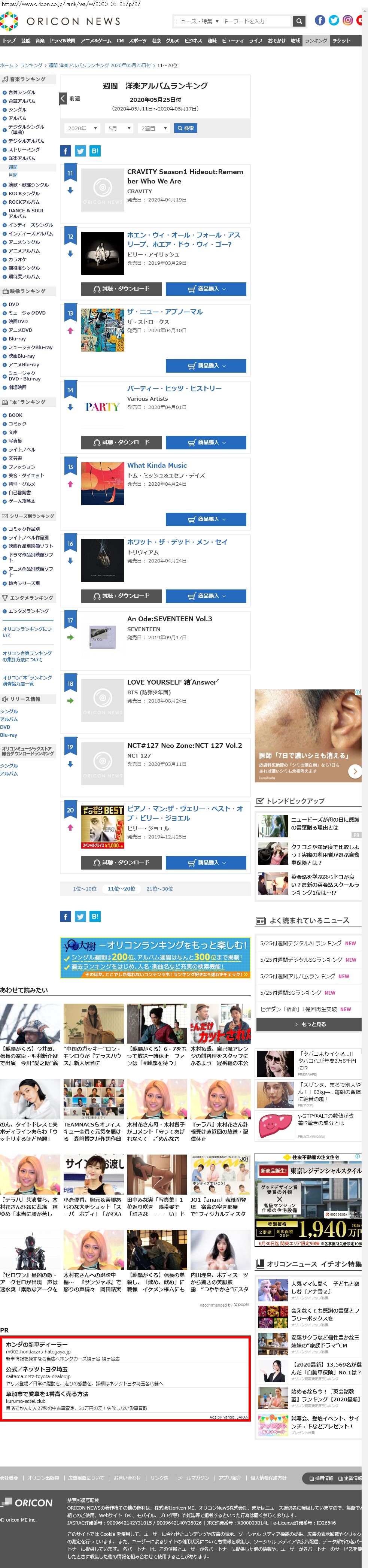Open the 2020年 year dropdown

[82, 128]
